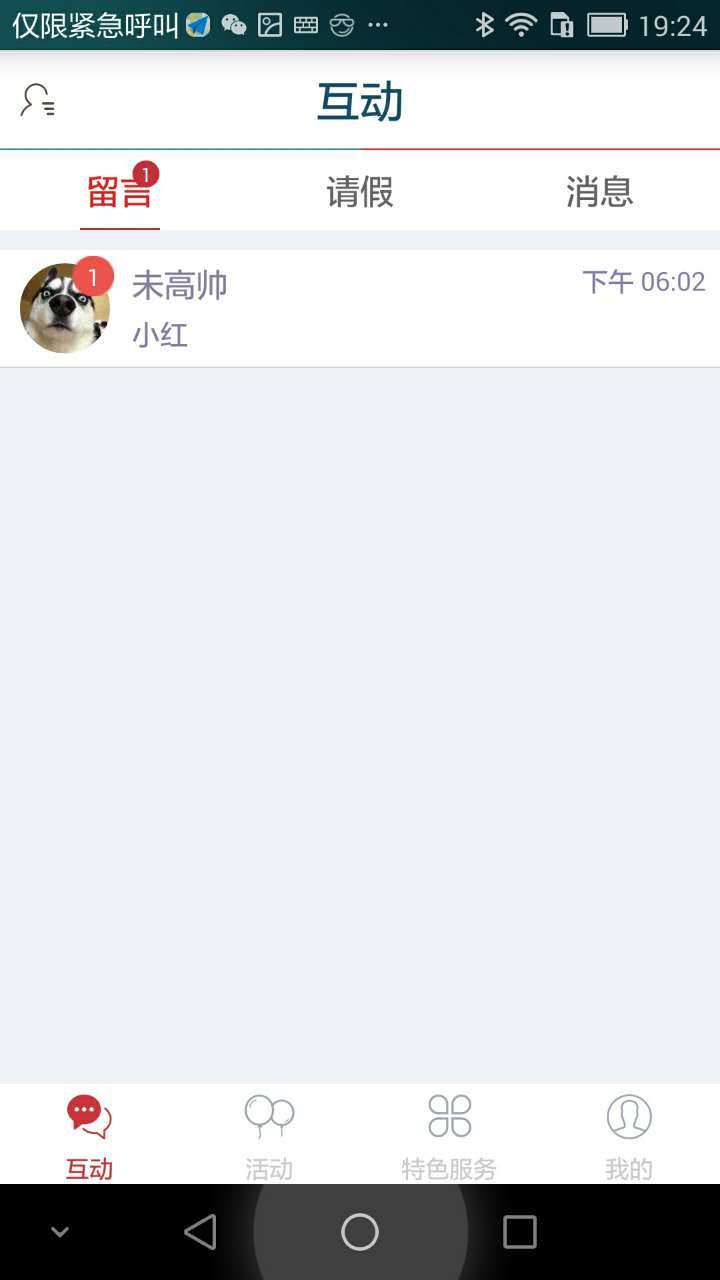Tap the system home button
Screen dimensions: 720x1280
(360, 1232)
